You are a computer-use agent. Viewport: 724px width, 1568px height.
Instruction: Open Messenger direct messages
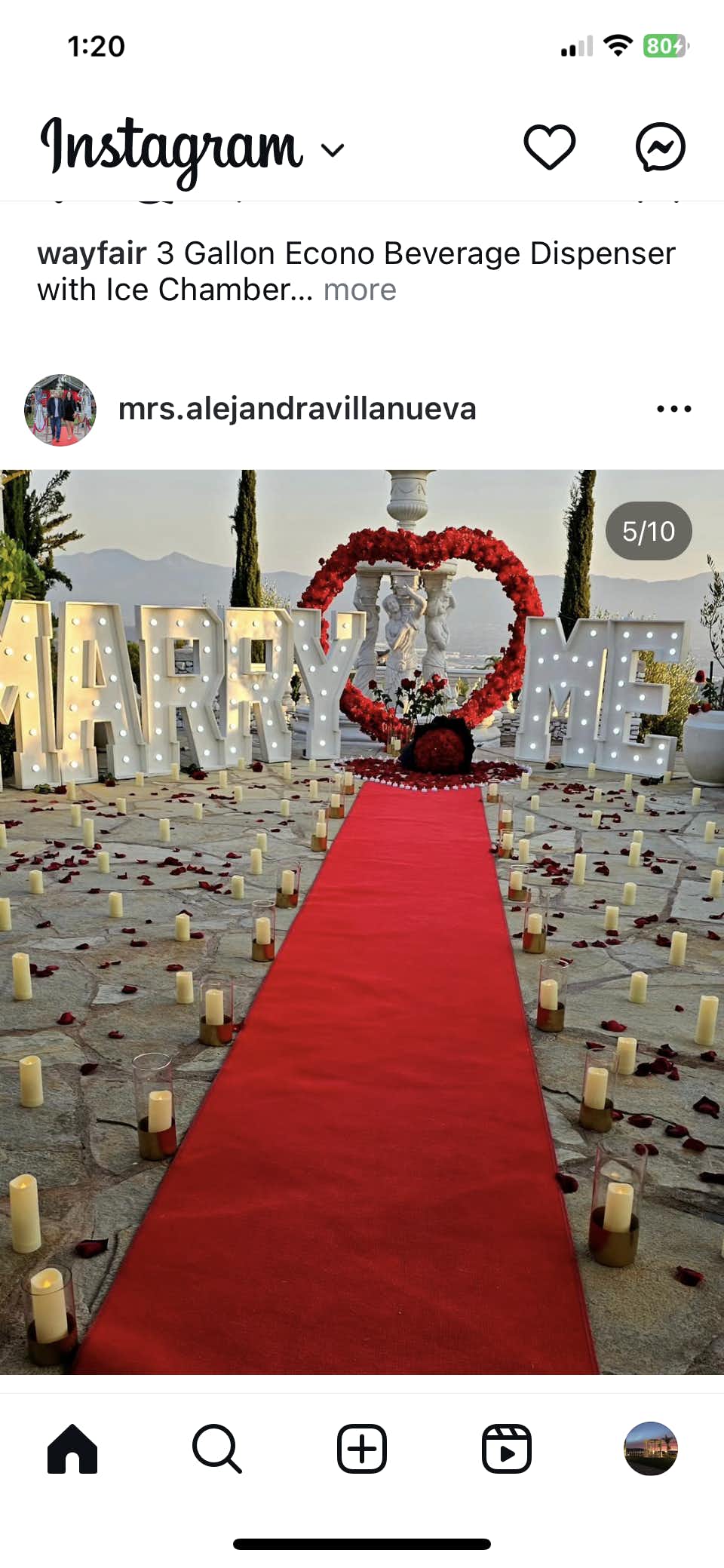pos(660,146)
